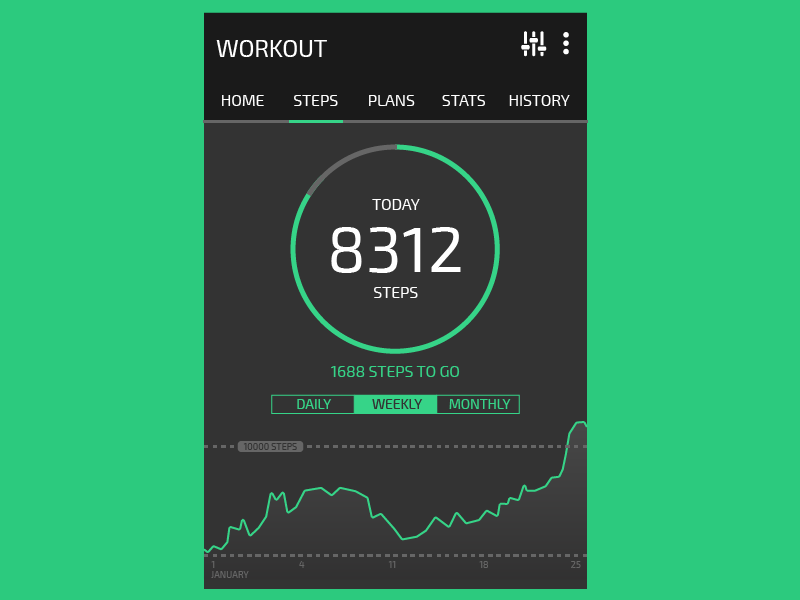The image size is (800, 600).
Task: Open the three-dot overflow menu
Action: [x=566, y=43]
